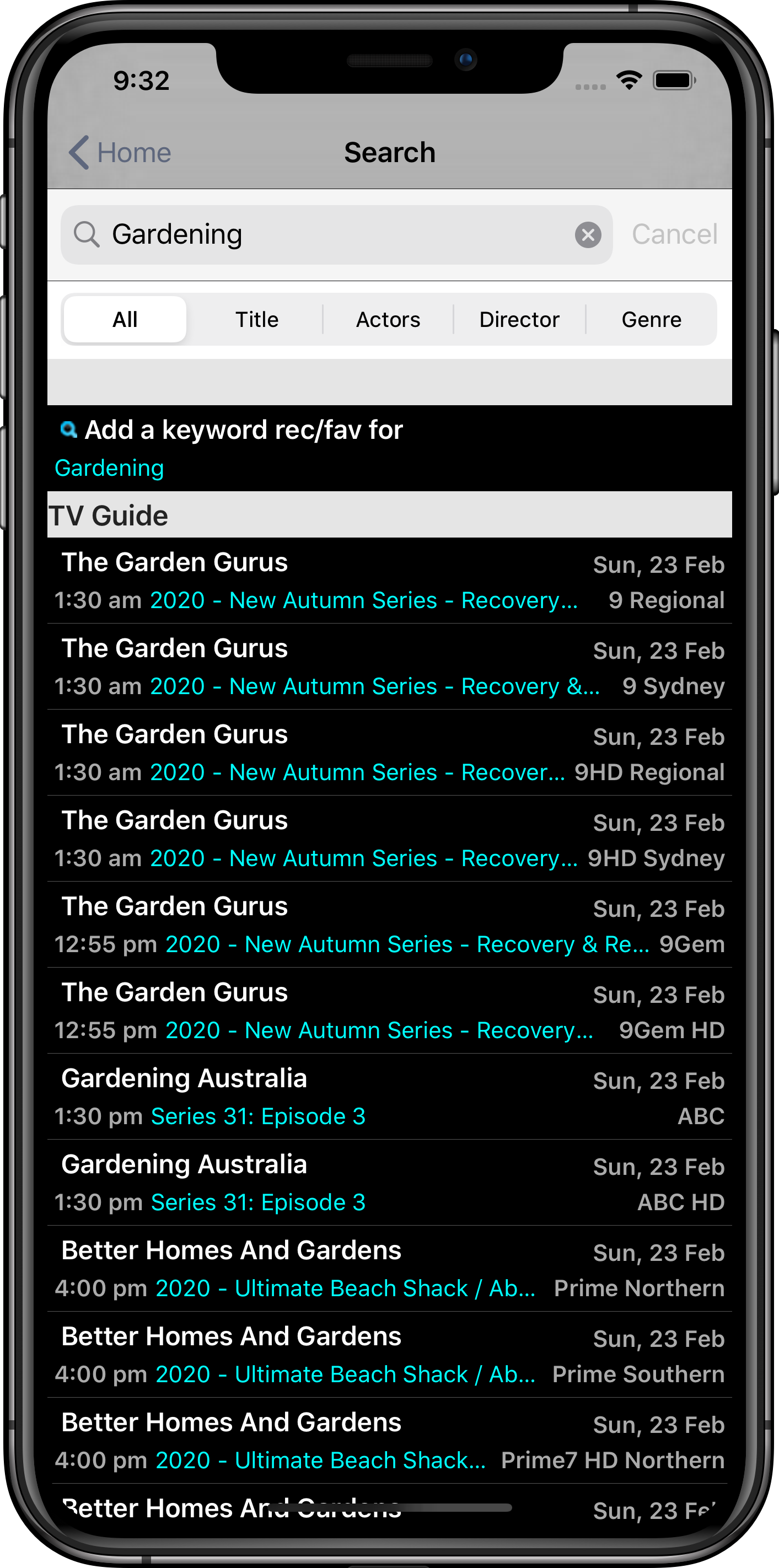View The Garden Gurus on 9HD Regional
Image resolution: width=779 pixels, height=1568 pixels.
coord(389,753)
